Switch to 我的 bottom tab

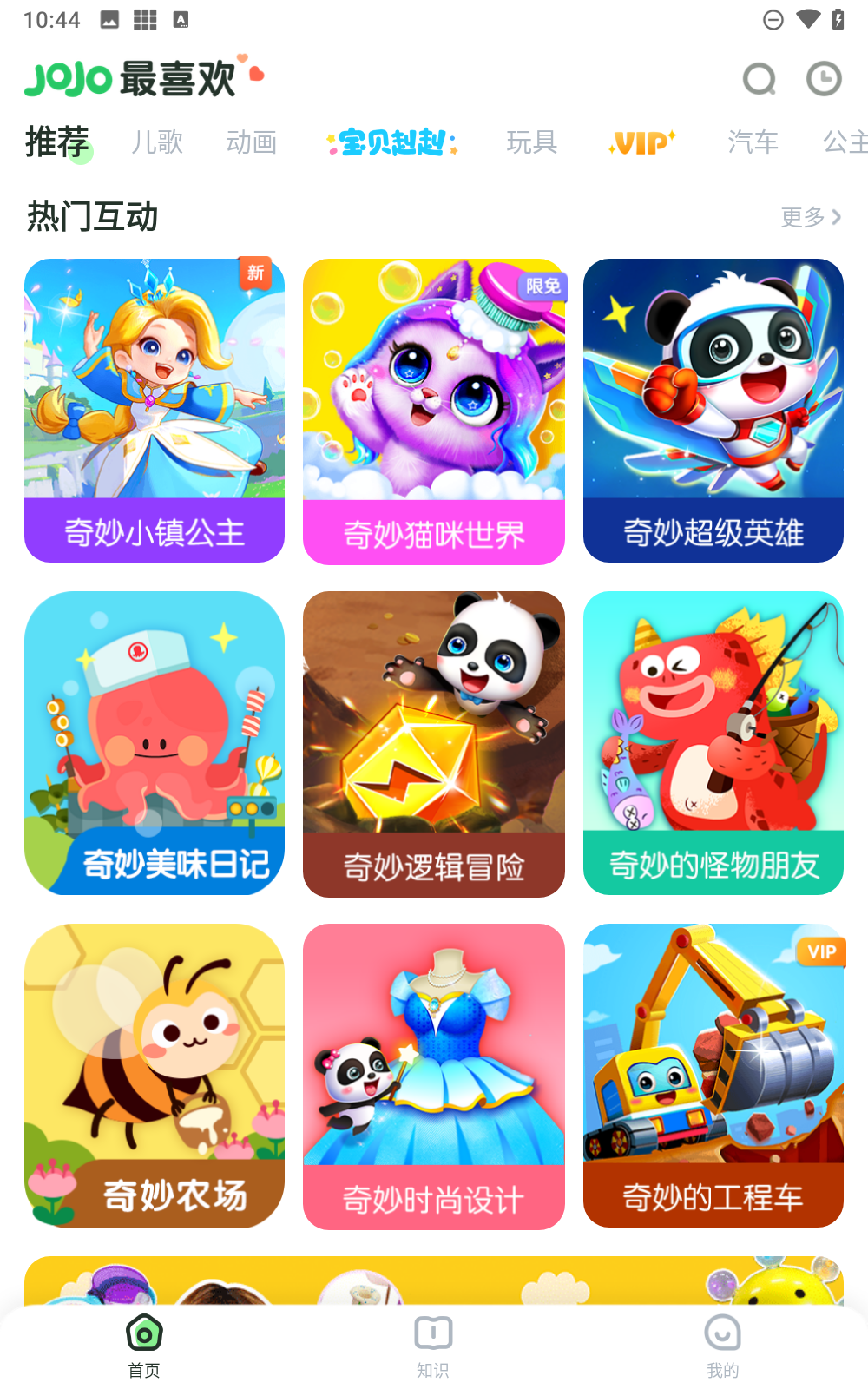coord(722,1345)
